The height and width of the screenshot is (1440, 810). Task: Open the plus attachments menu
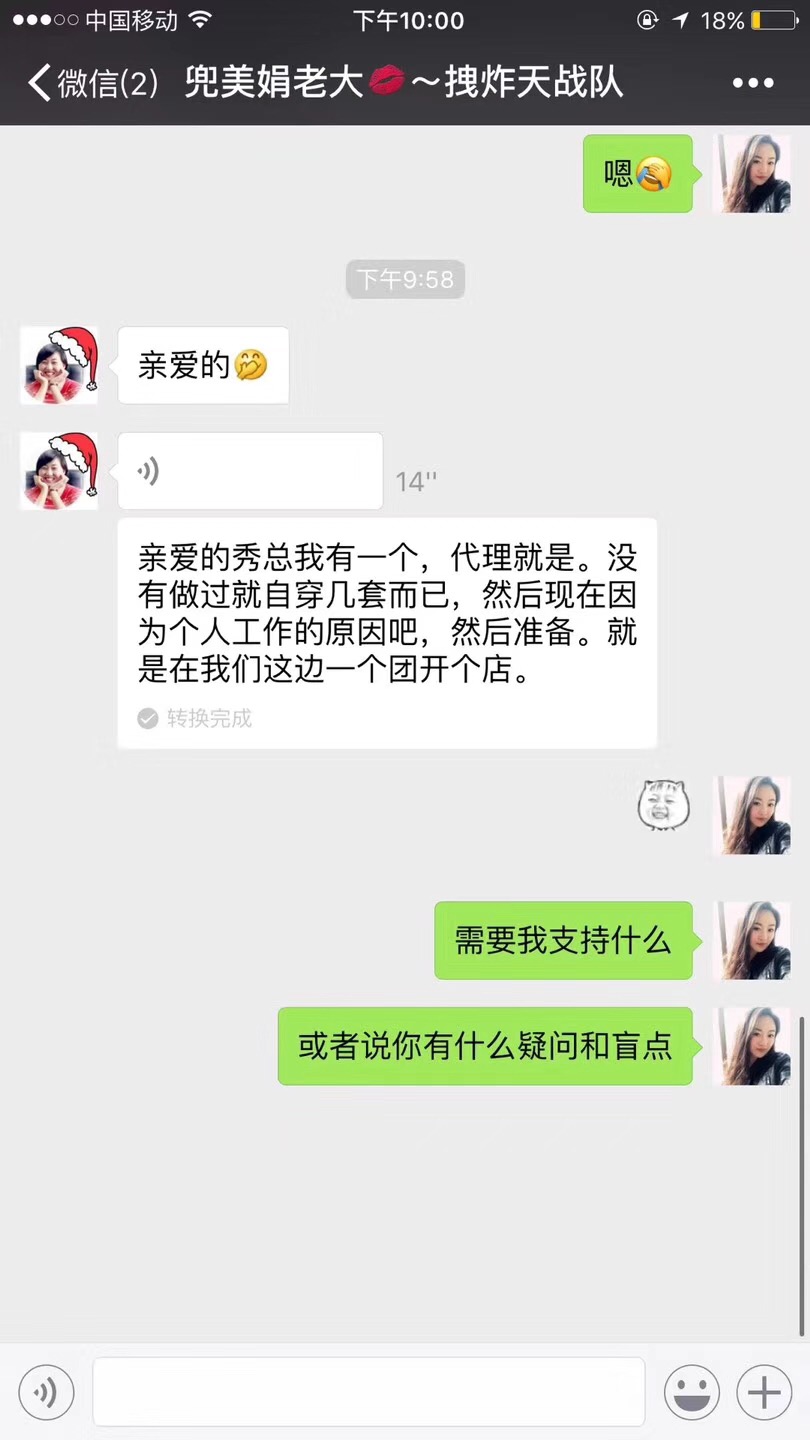[764, 1391]
